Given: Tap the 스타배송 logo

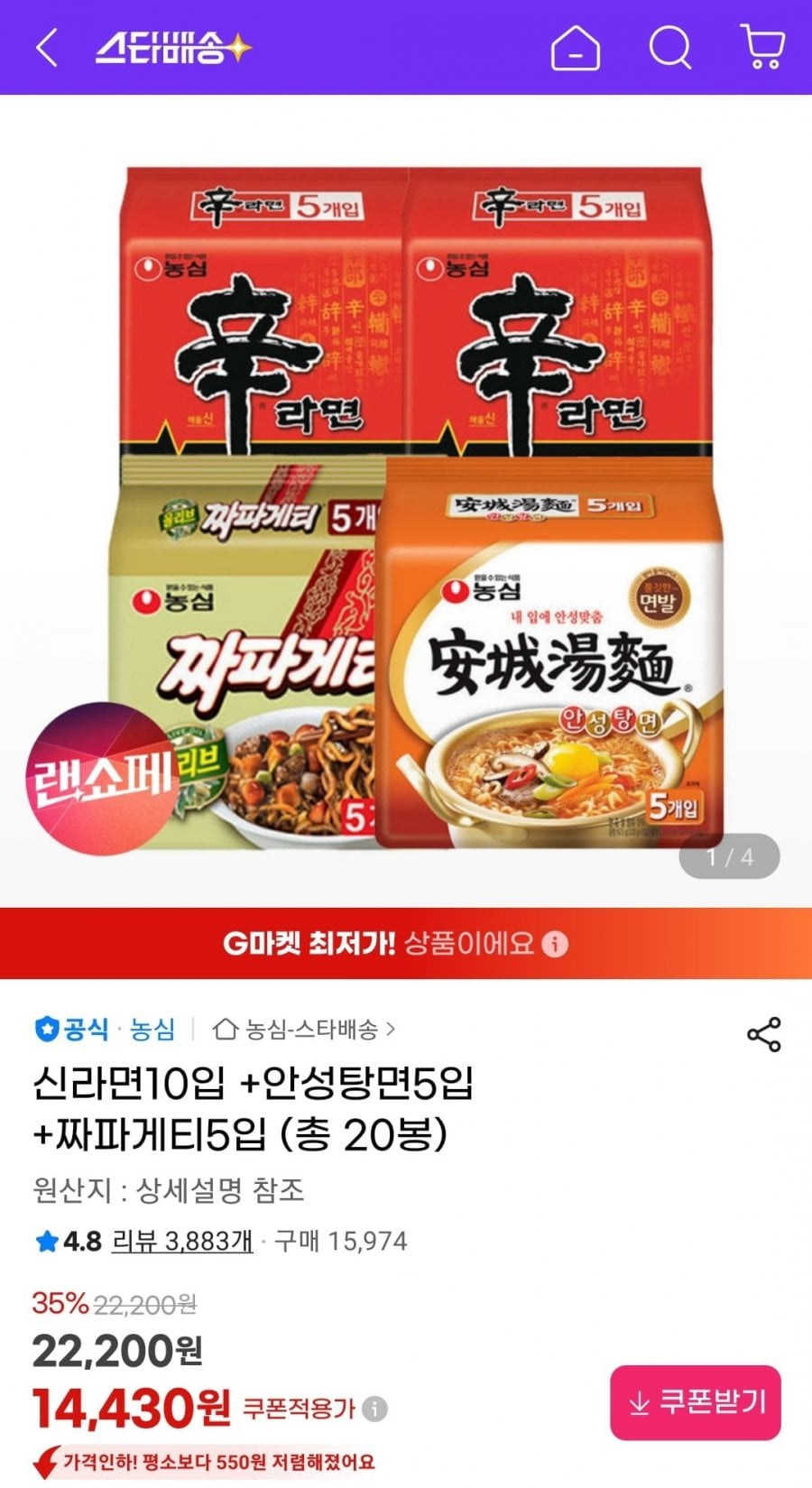Looking at the screenshot, I should (173, 48).
